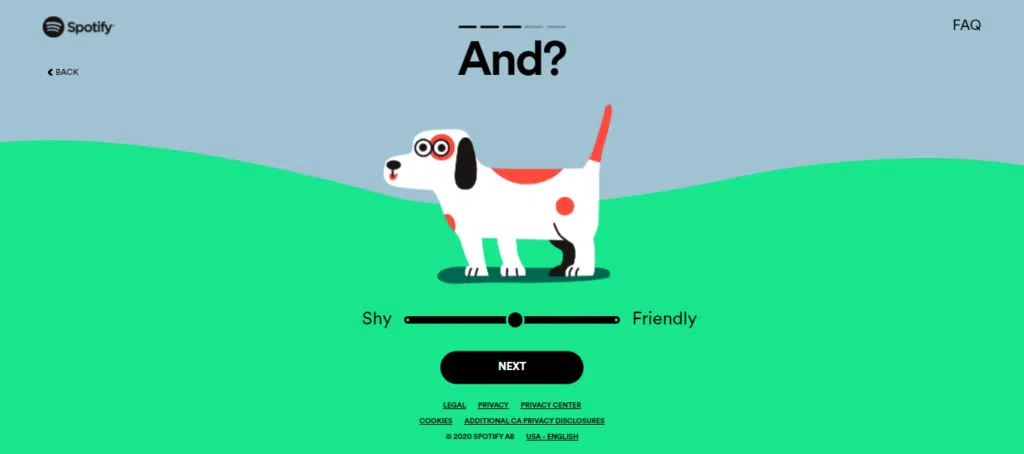Go back using the BACK link
The image size is (1024, 454).
tap(63, 72)
